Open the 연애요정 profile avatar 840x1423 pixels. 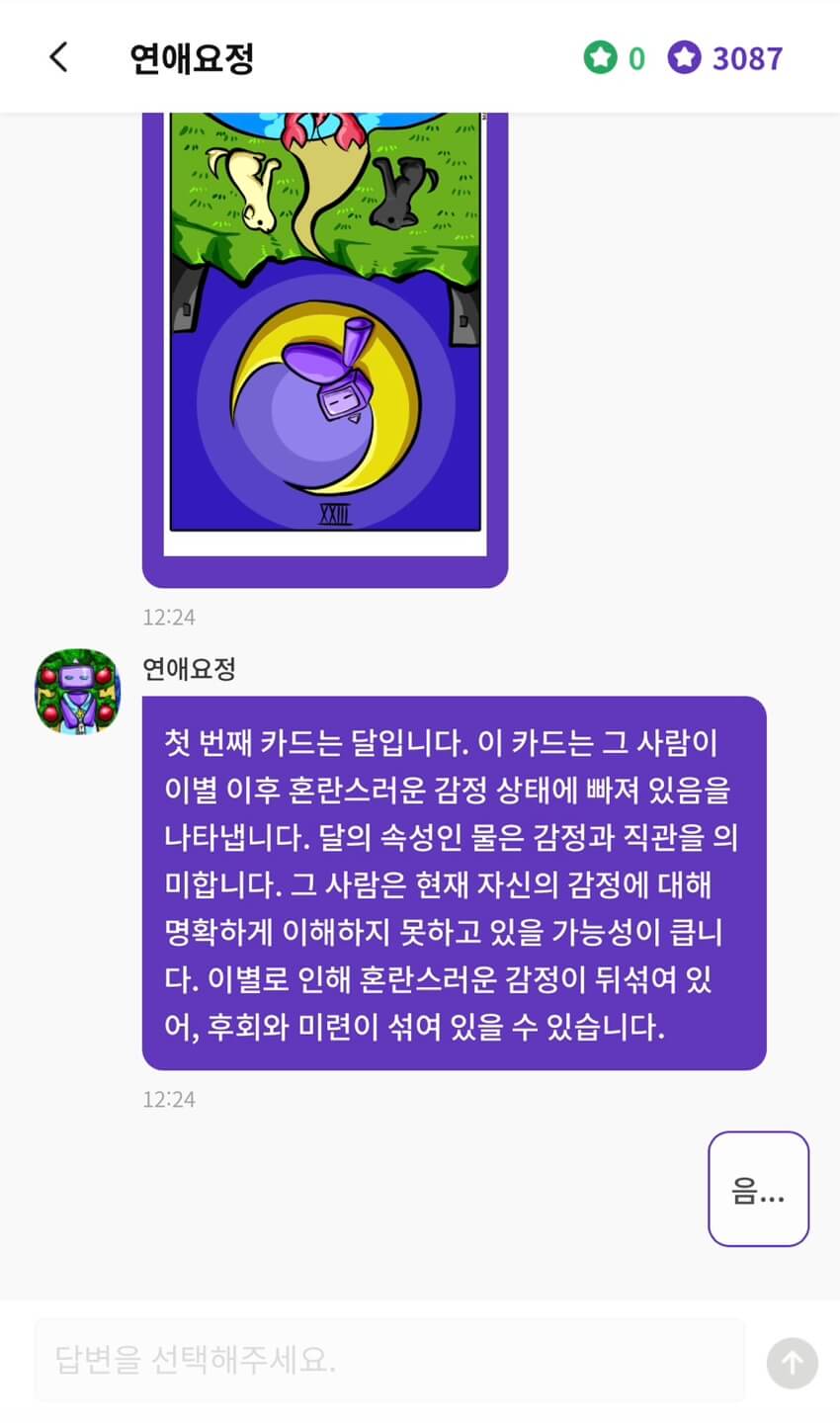[x=77, y=692]
